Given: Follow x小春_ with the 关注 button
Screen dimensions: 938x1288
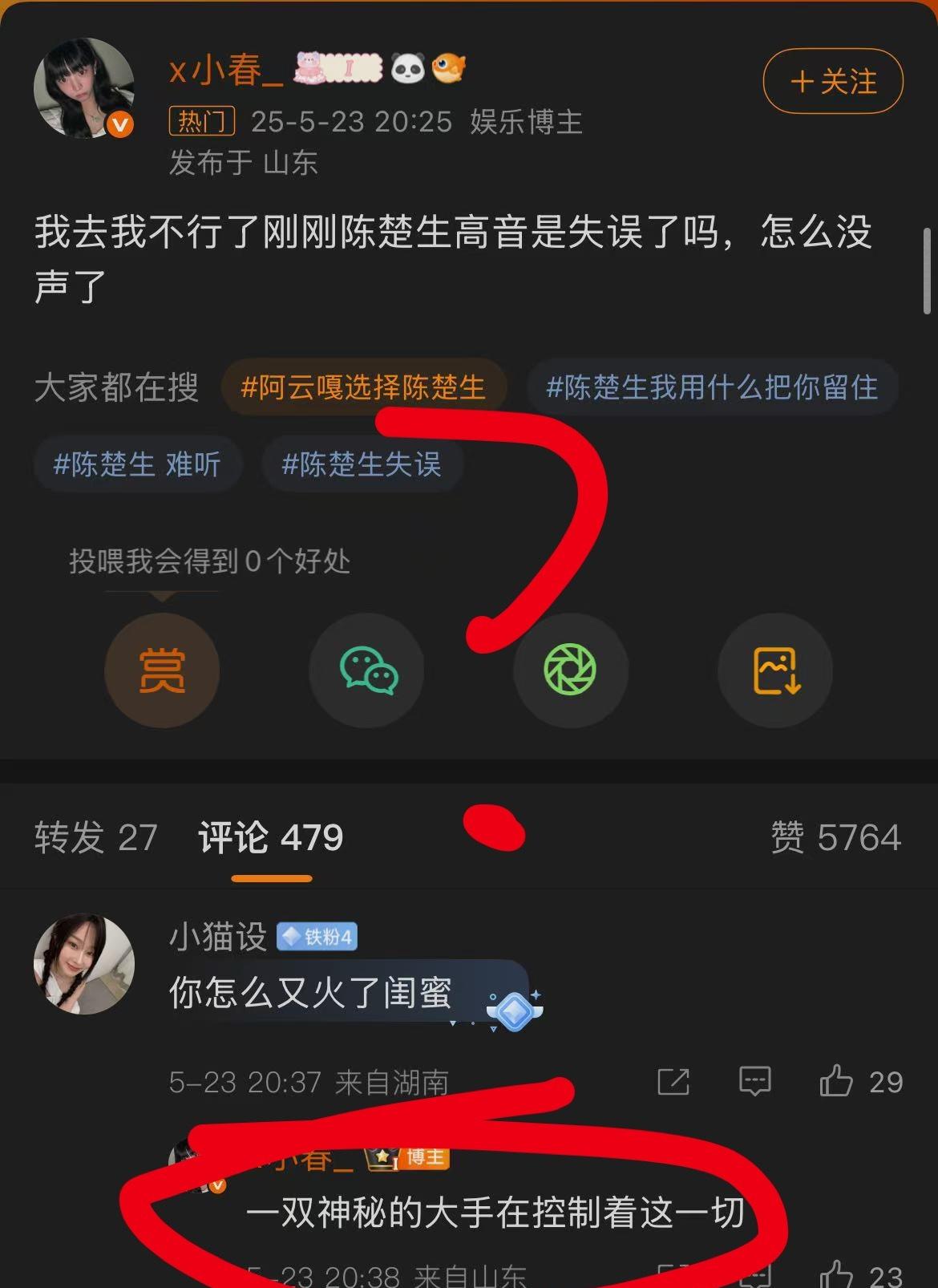Looking at the screenshot, I should pyautogui.click(x=833, y=81).
